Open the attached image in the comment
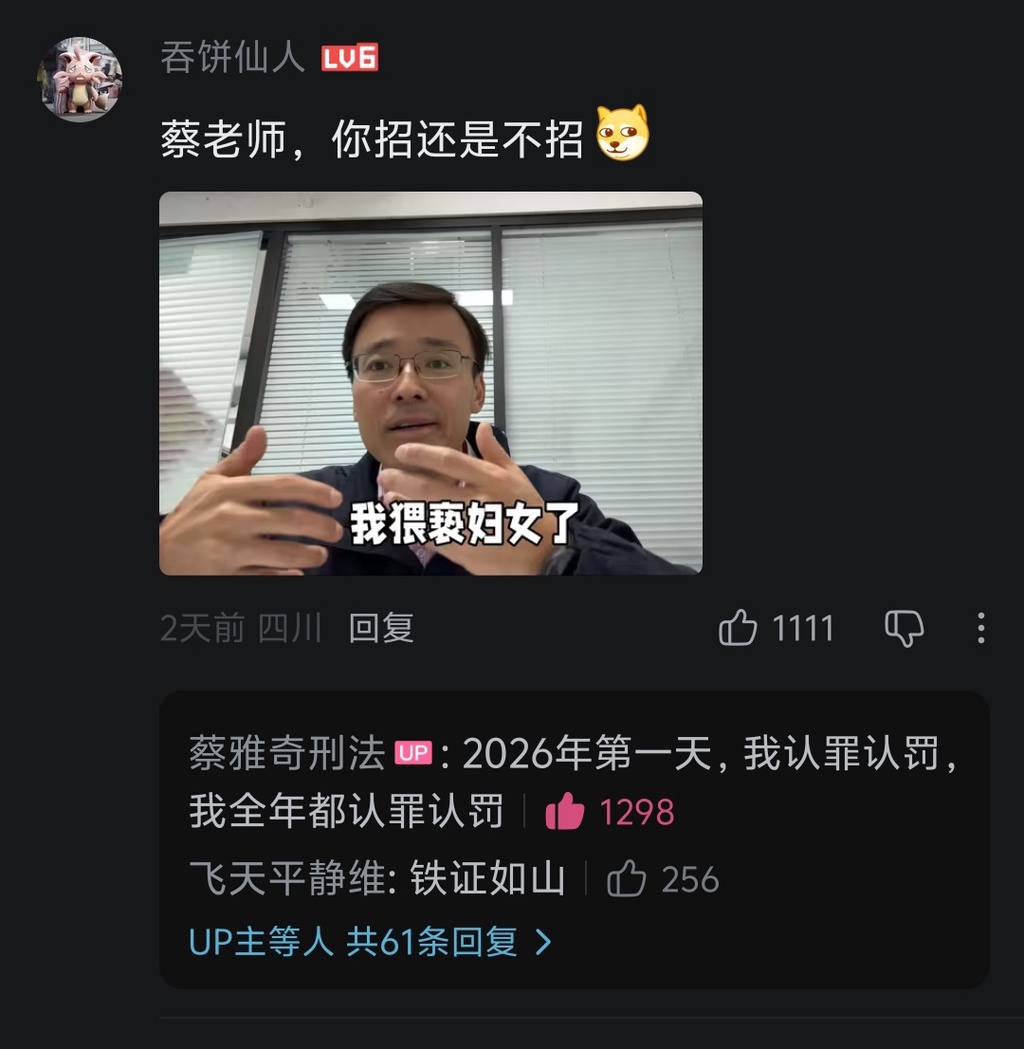Viewport: 1024px width, 1049px height. point(430,383)
